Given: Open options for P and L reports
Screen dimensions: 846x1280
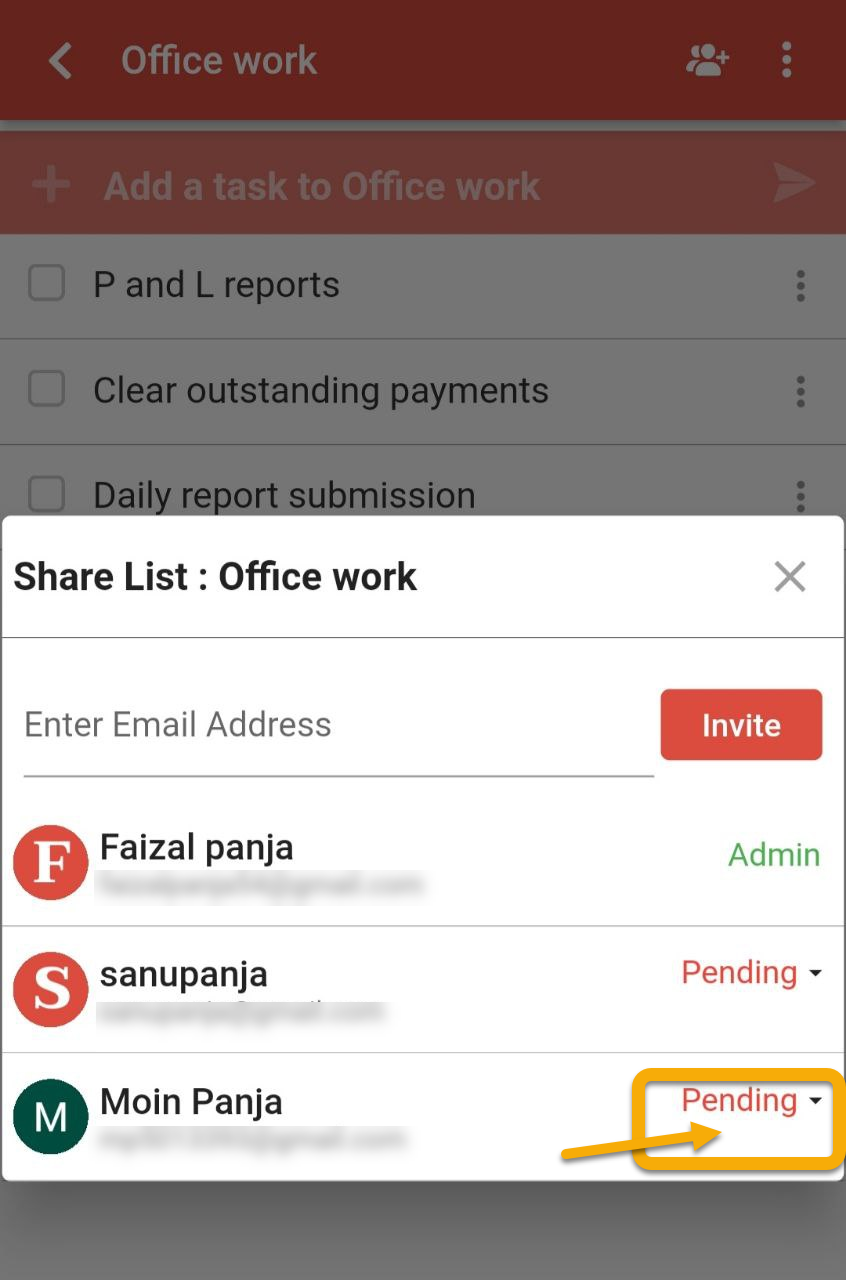Looking at the screenshot, I should [x=800, y=286].
